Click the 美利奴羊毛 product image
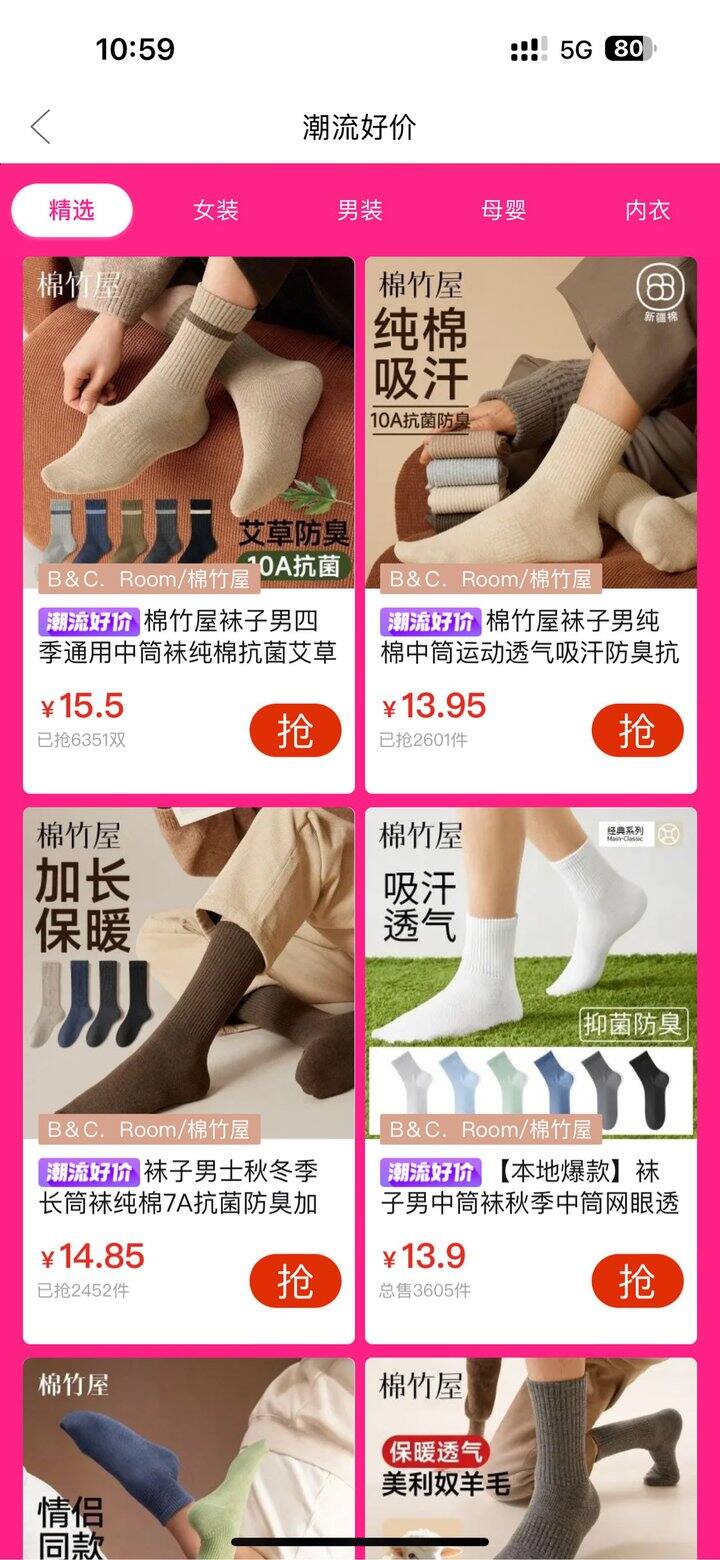This screenshot has height=1560, width=720. [530, 1450]
